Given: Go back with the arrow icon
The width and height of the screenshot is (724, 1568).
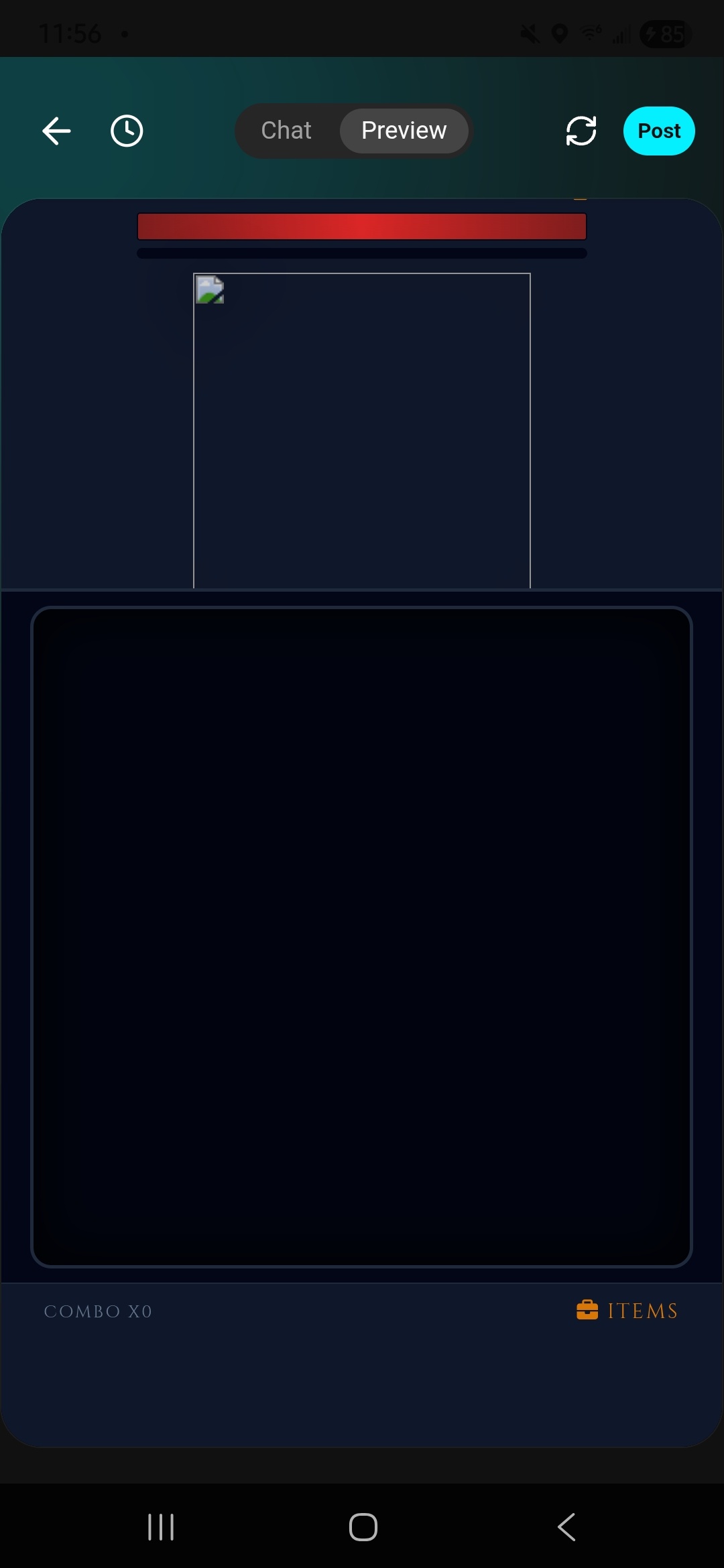Looking at the screenshot, I should click(56, 131).
